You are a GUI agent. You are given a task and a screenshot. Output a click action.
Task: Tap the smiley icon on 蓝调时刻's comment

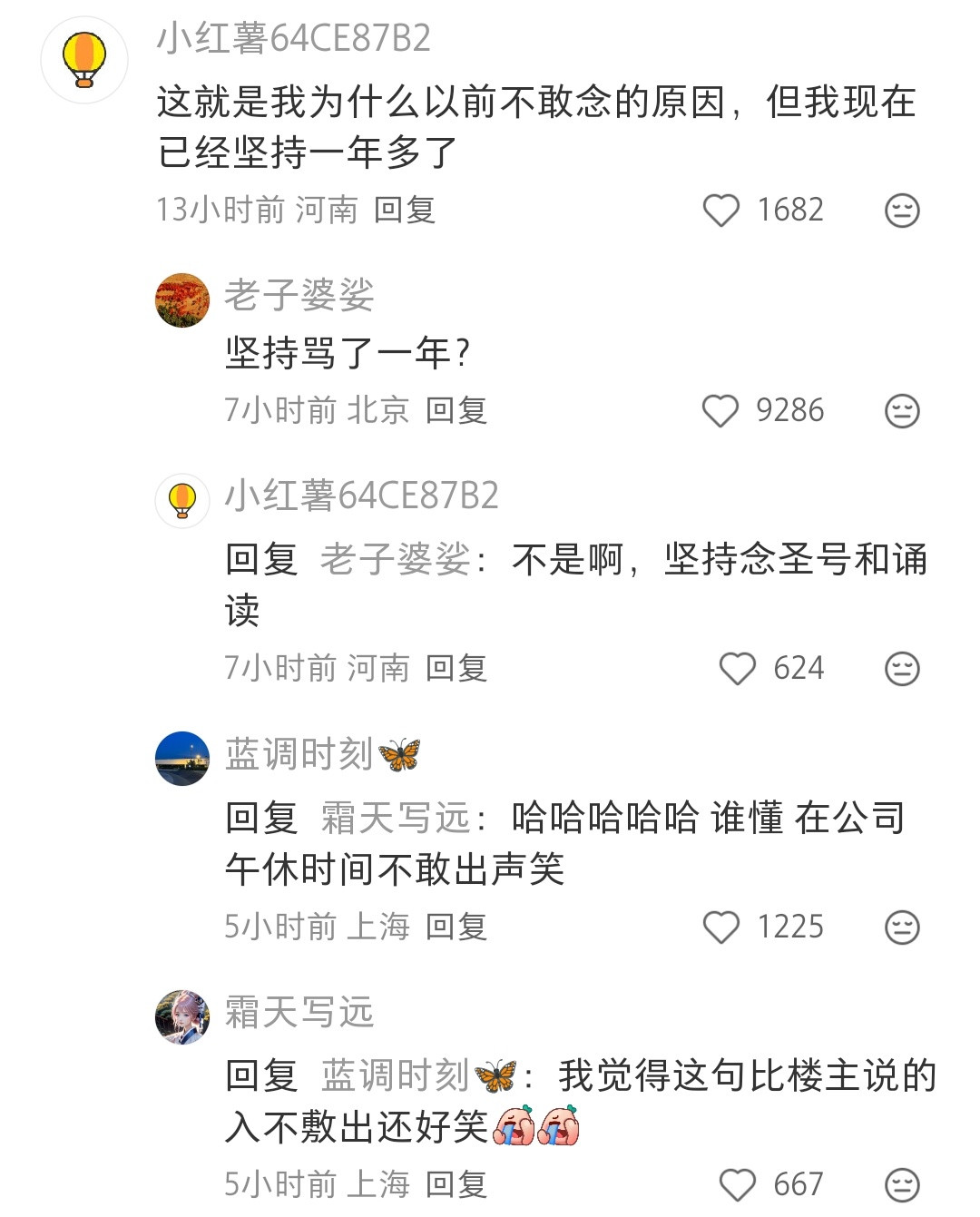(x=901, y=927)
